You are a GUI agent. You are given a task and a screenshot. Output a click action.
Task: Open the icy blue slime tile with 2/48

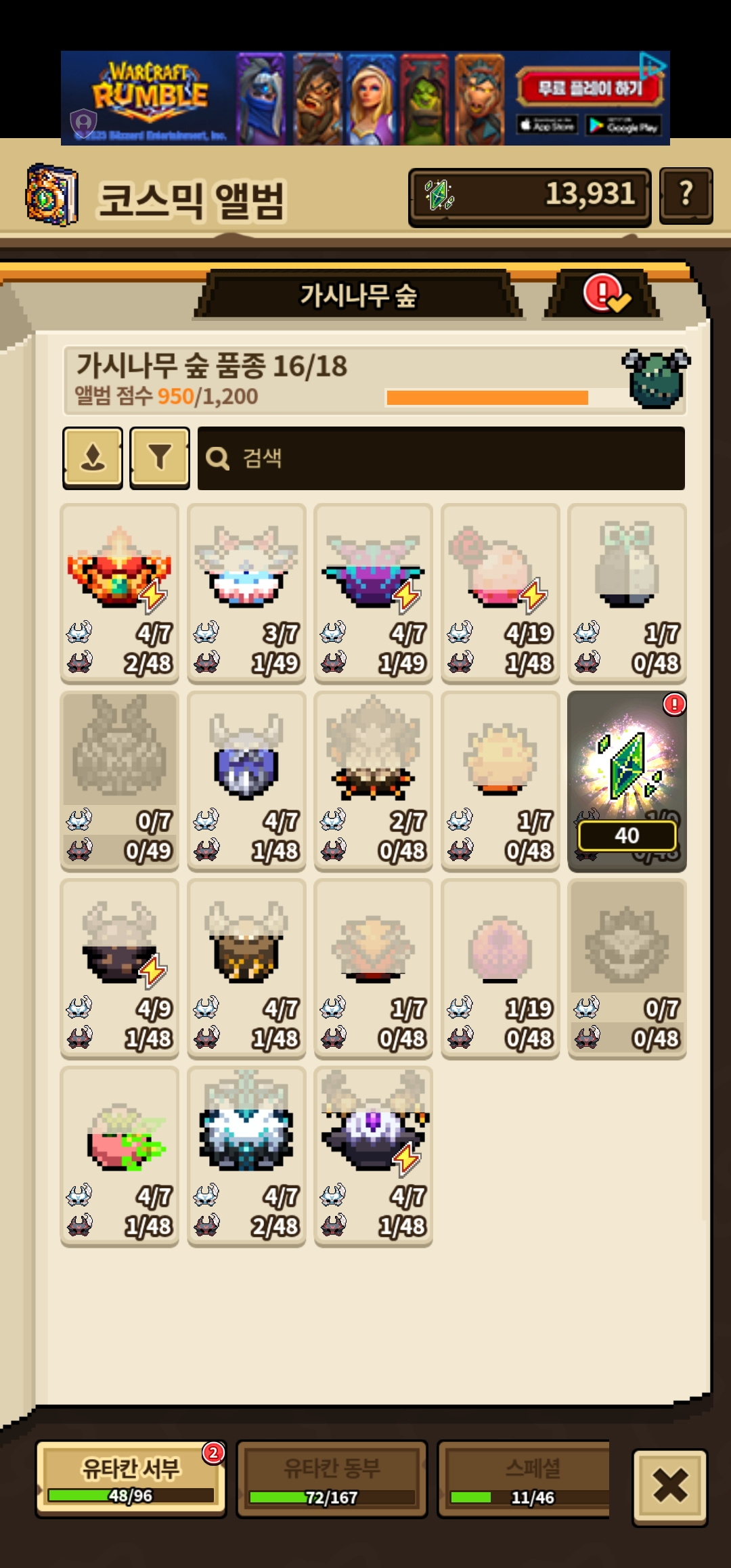[246, 1156]
